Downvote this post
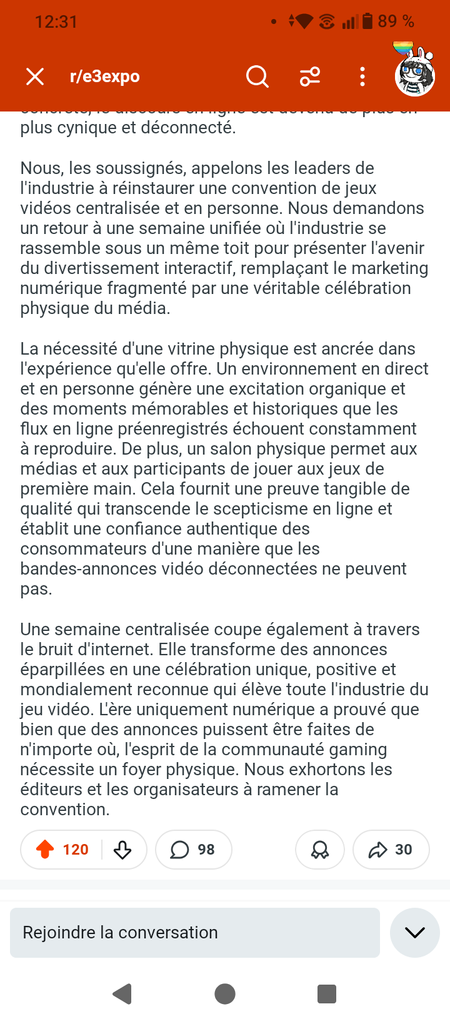The width and height of the screenshot is (450, 1024). 123,850
